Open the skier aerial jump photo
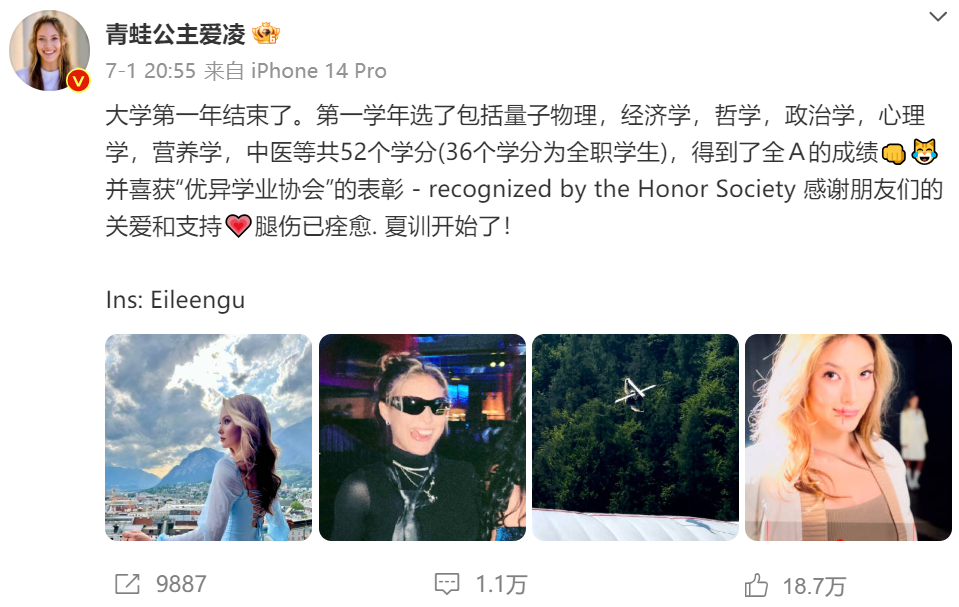 click(635, 437)
